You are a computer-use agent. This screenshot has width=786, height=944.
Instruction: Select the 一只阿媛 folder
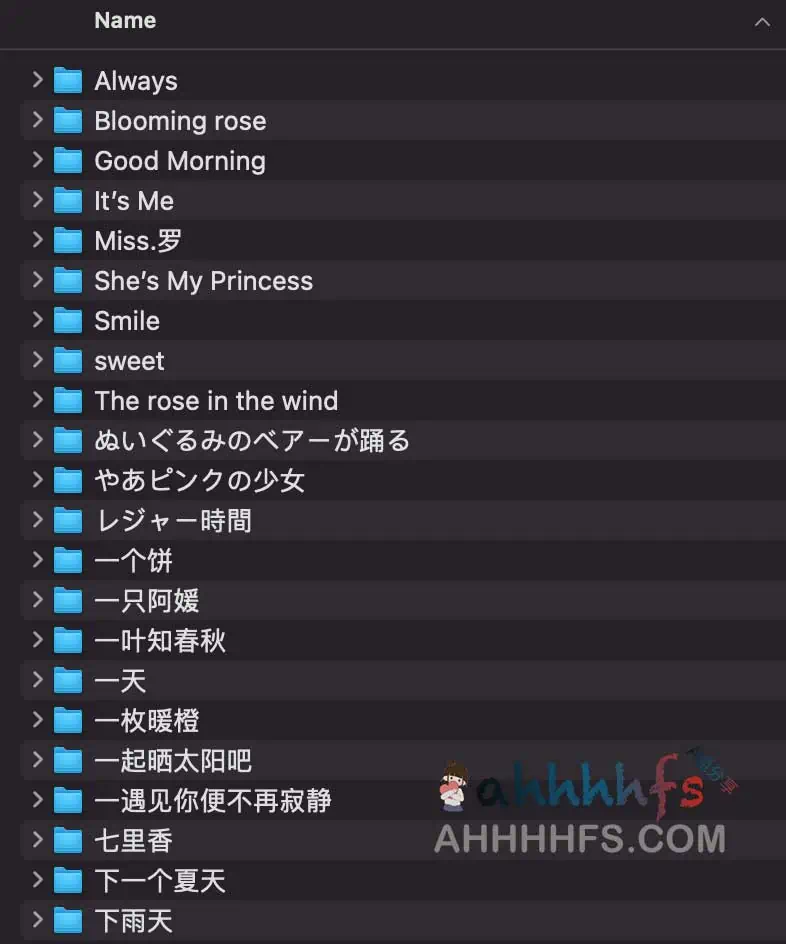pos(147,601)
